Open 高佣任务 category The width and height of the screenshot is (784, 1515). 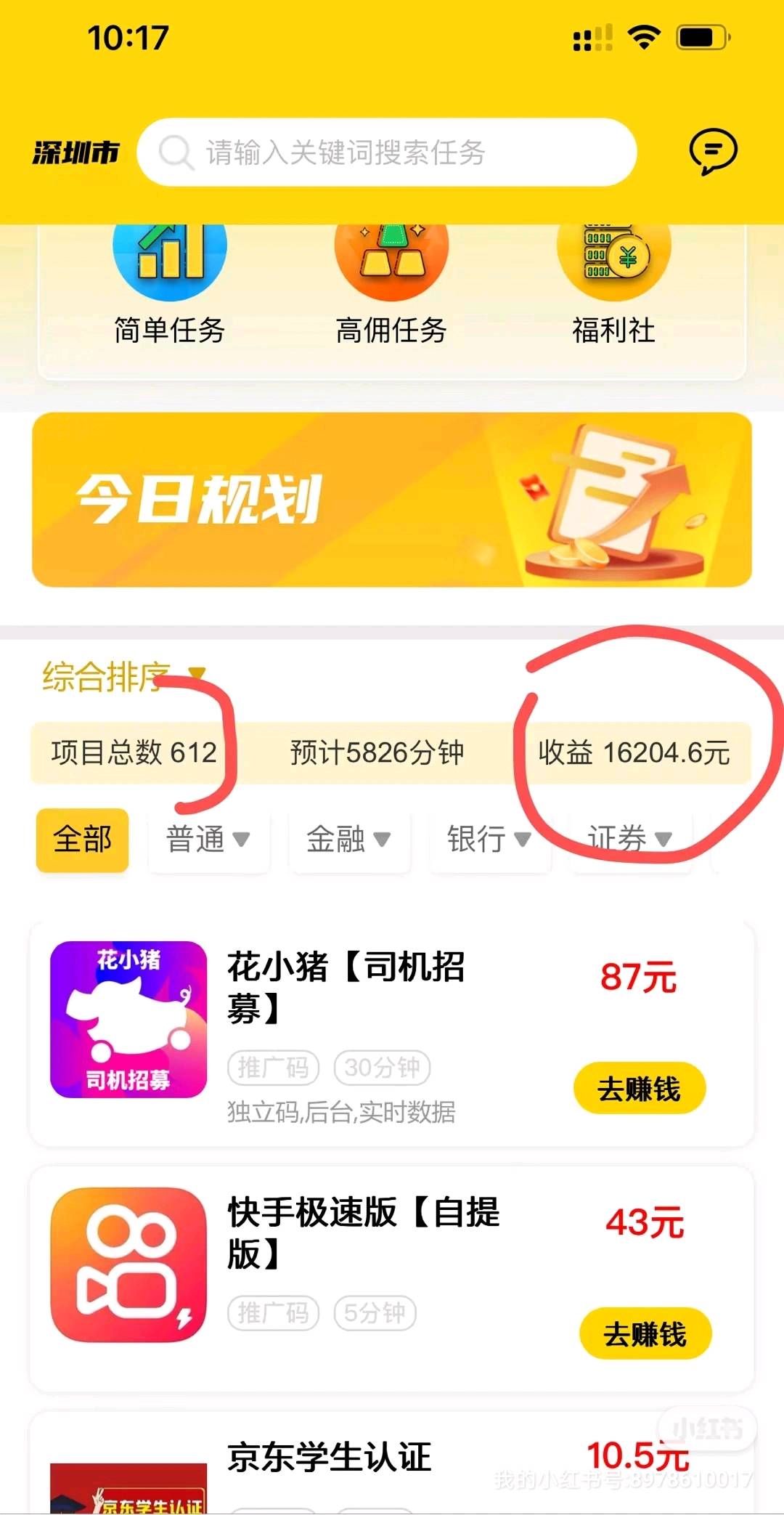pos(391,283)
